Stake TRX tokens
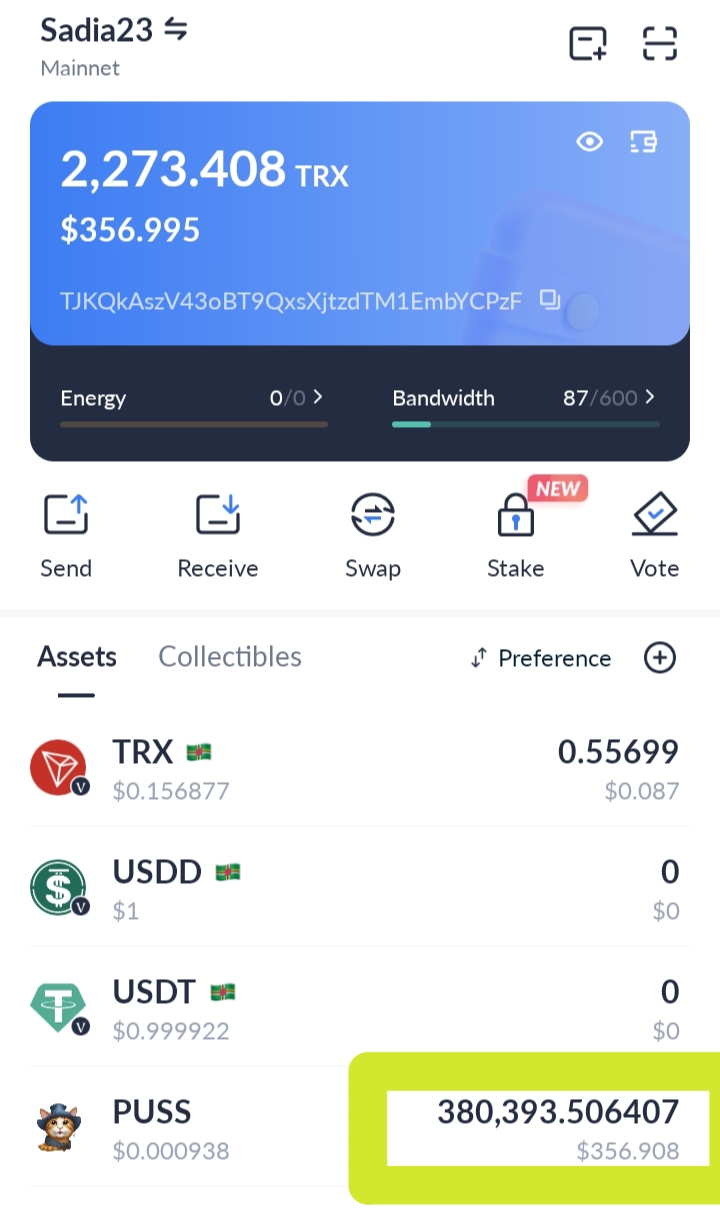 pos(515,537)
